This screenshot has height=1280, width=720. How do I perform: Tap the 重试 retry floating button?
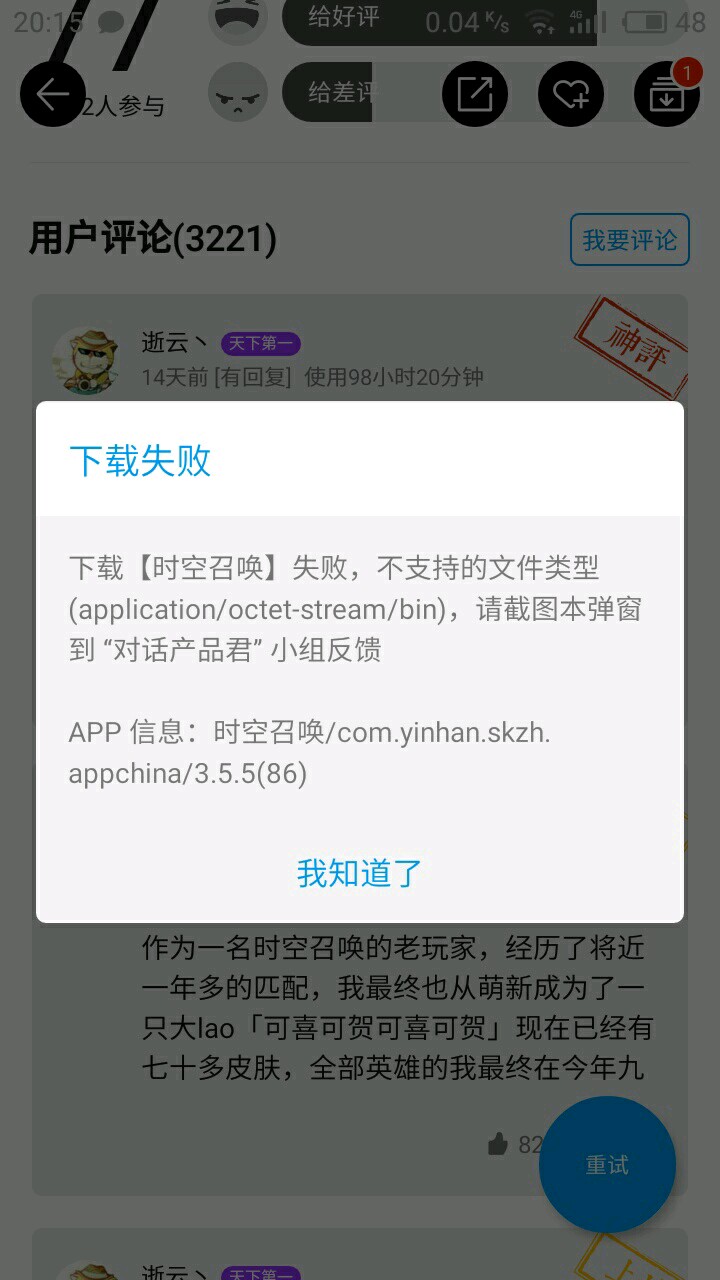pos(607,1165)
